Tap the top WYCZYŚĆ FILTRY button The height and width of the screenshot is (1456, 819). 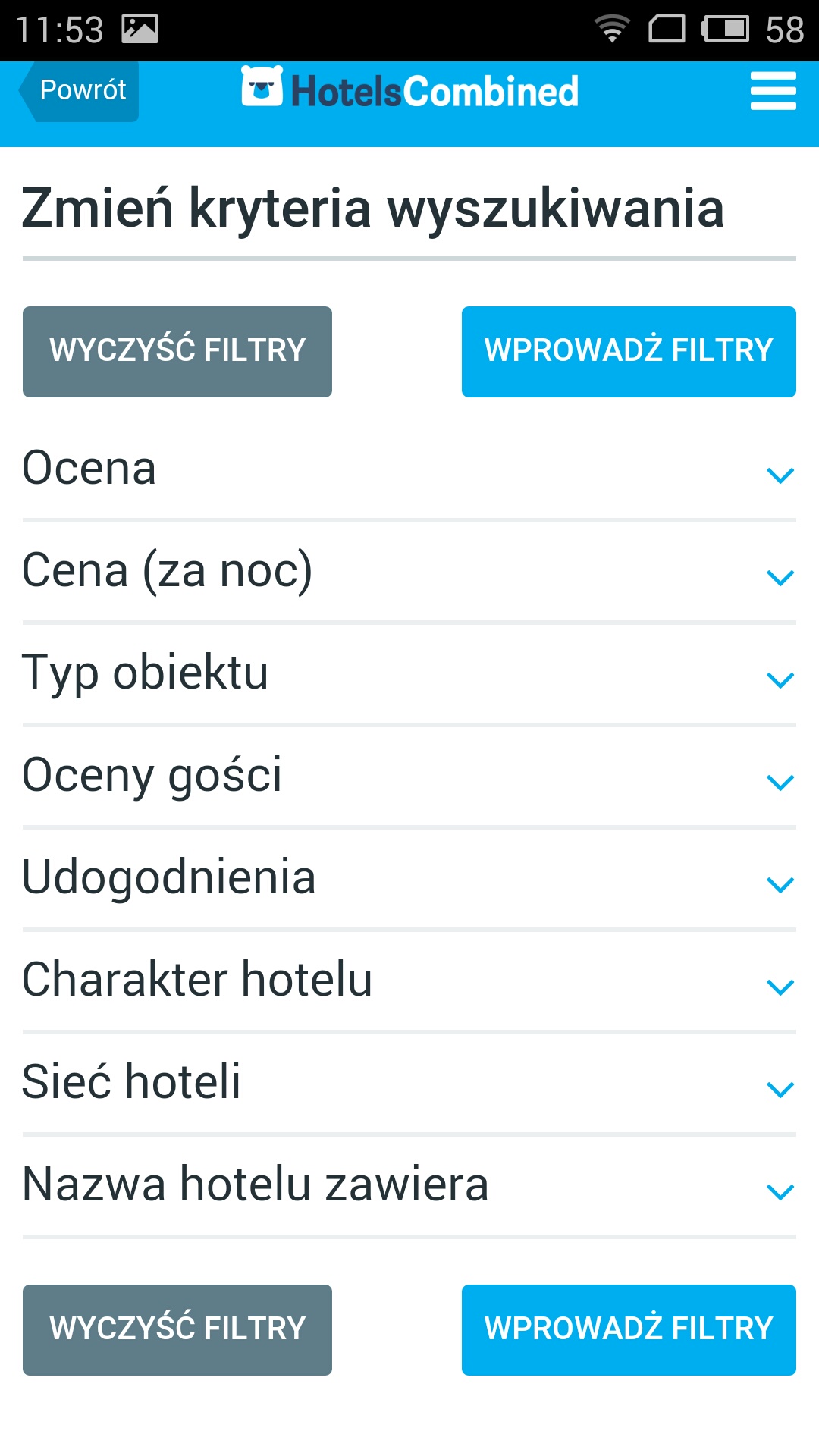click(177, 352)
